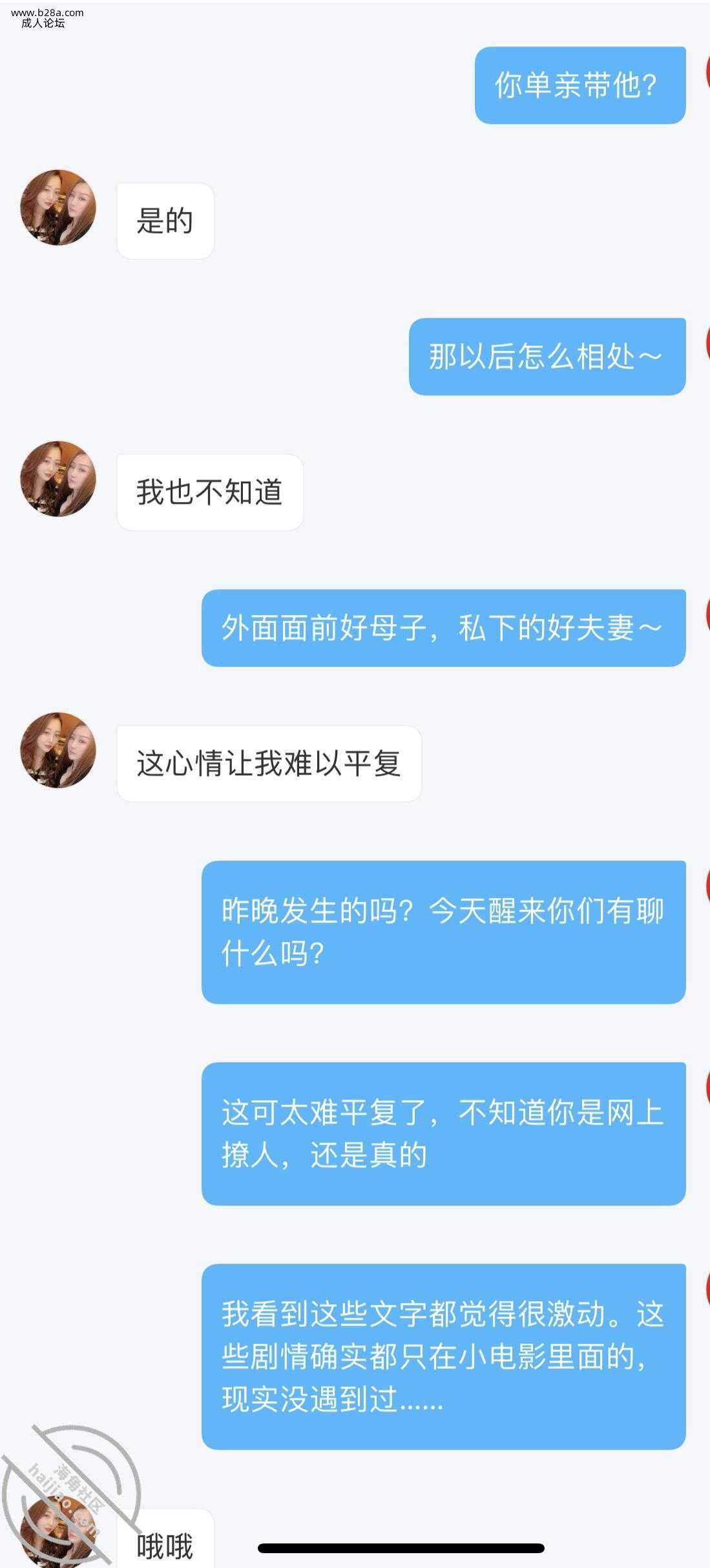Image resolution: width=710 pixels, height=1568 pixels.
Task: View profile from avatar beside 这心情让我难以平复
Action: point(58,750)
